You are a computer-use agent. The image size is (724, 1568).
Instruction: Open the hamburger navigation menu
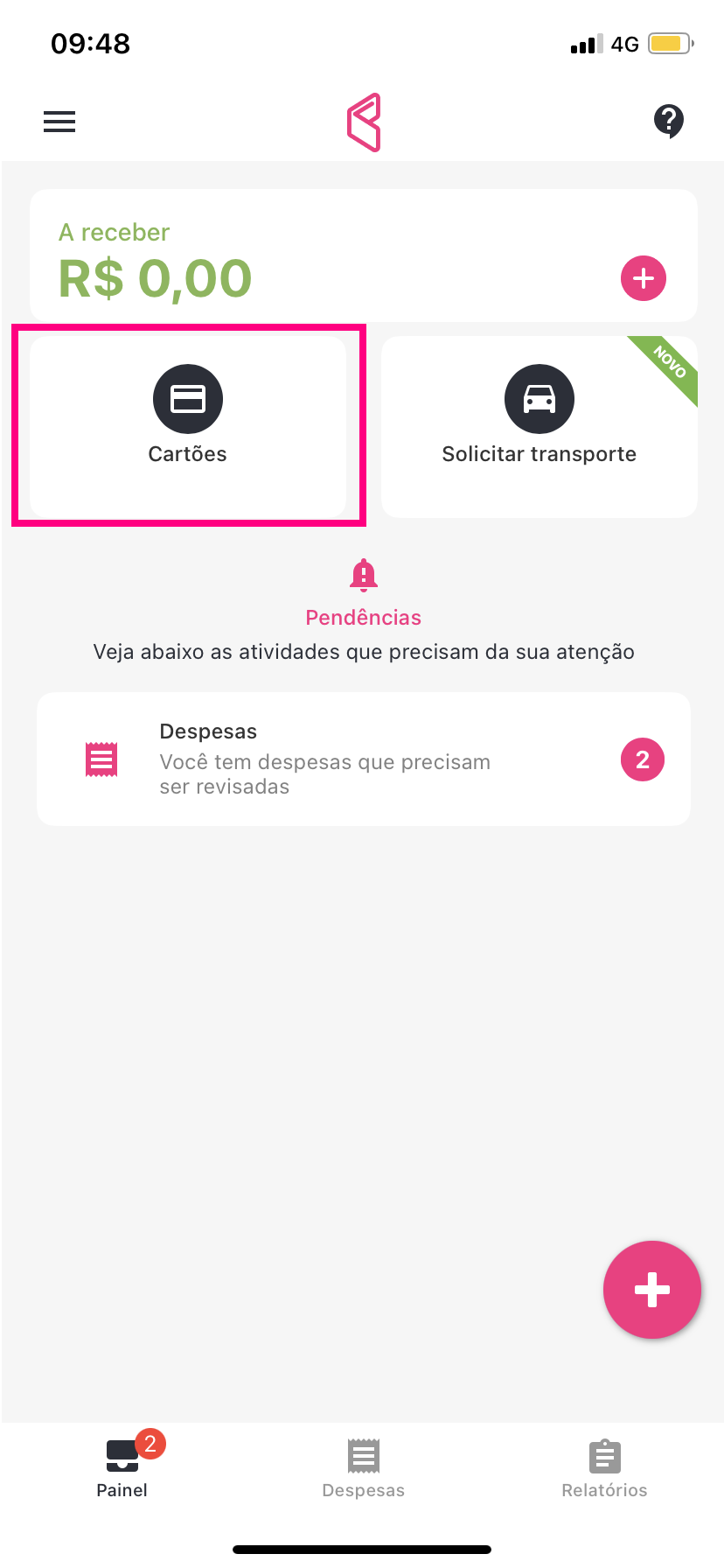pos(59,122)
